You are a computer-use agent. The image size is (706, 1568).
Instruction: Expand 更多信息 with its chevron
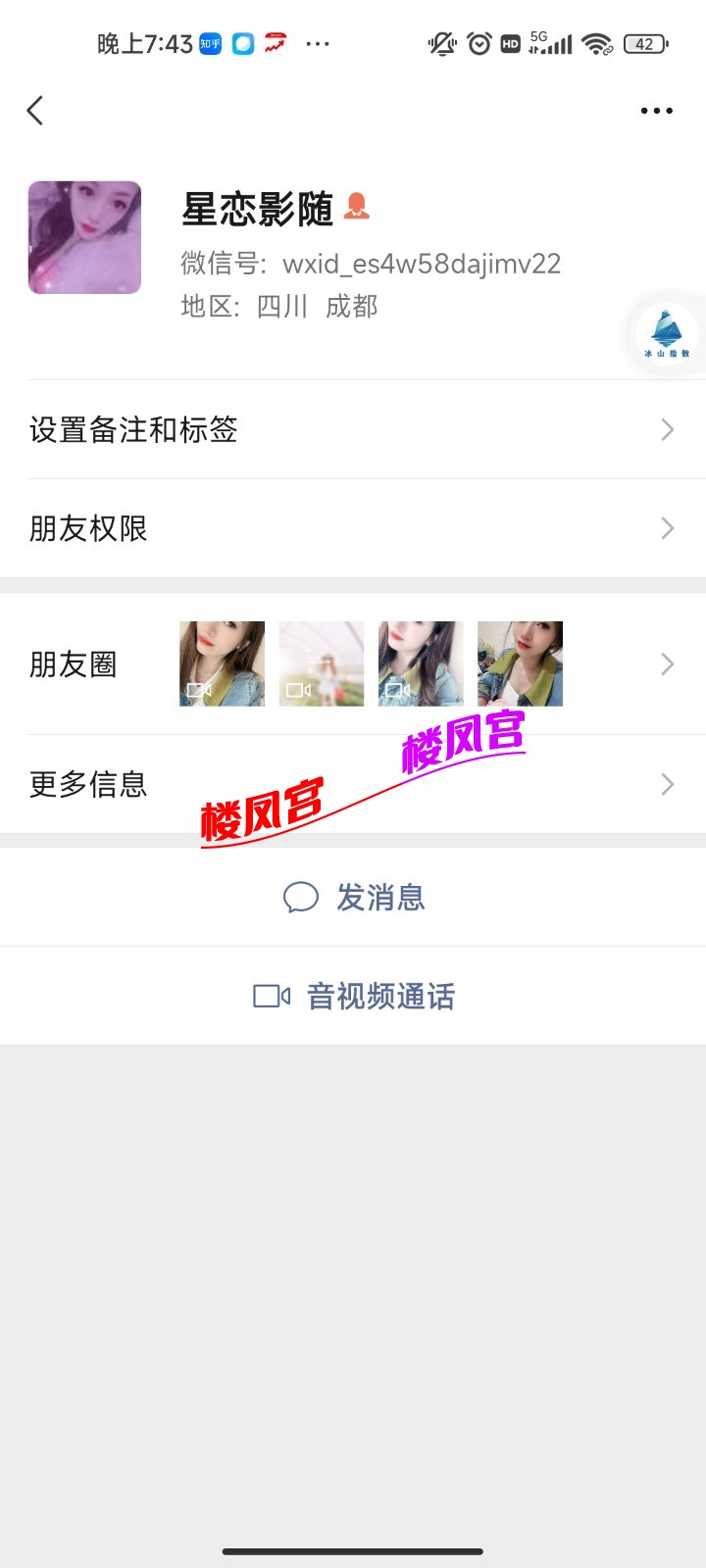[x=668, y=784]
